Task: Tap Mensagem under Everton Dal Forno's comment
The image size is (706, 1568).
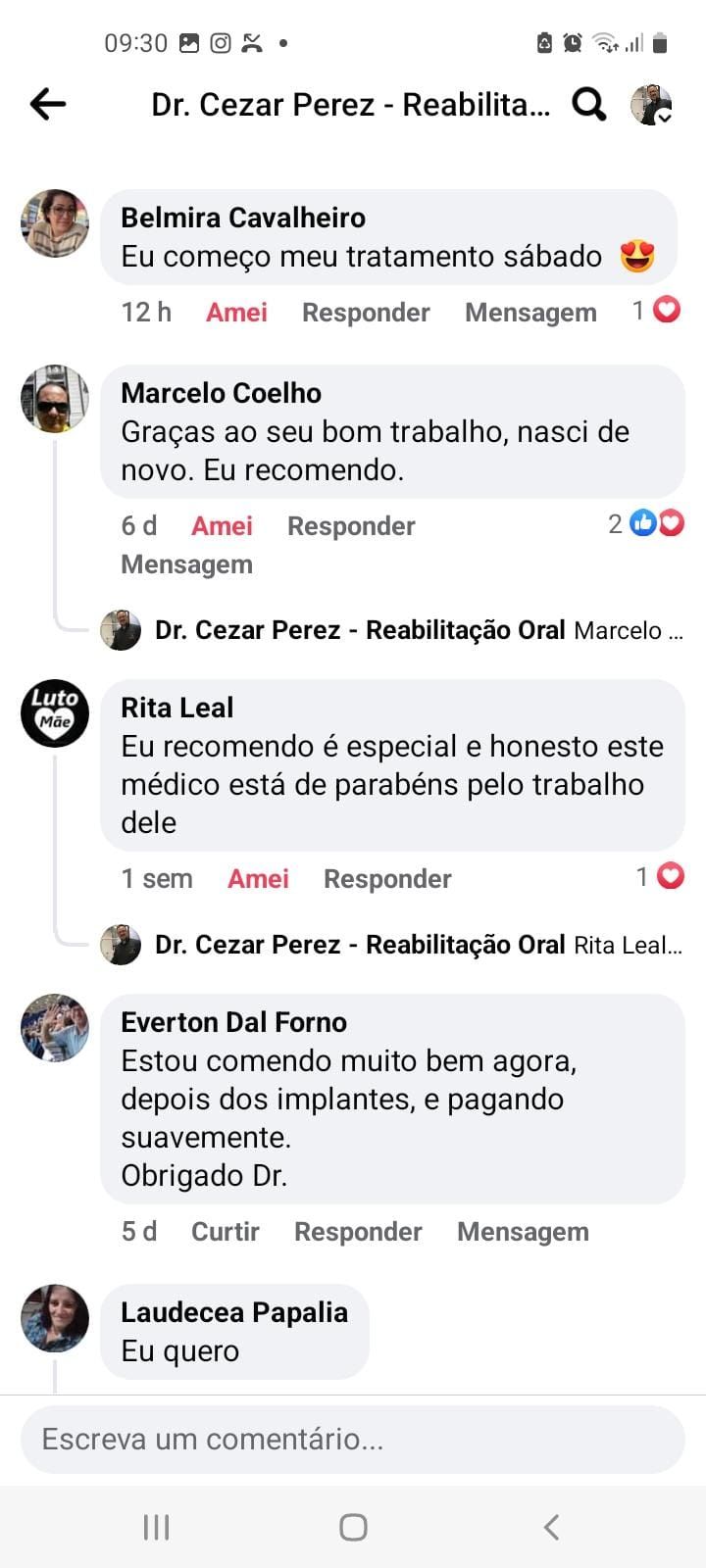Action: 523,1232
